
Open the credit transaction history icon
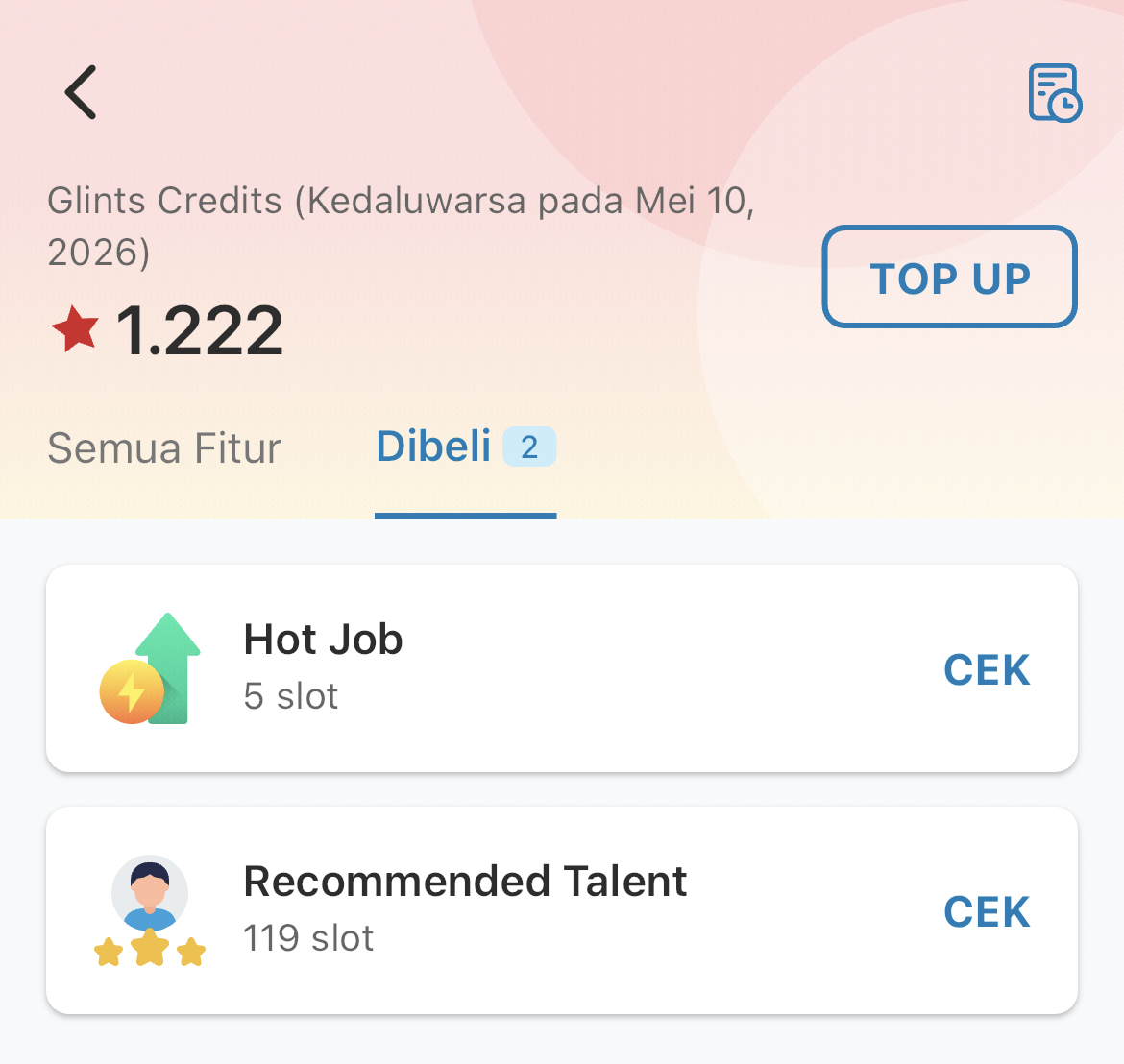pyautogui.click(x=1054, y=93)
